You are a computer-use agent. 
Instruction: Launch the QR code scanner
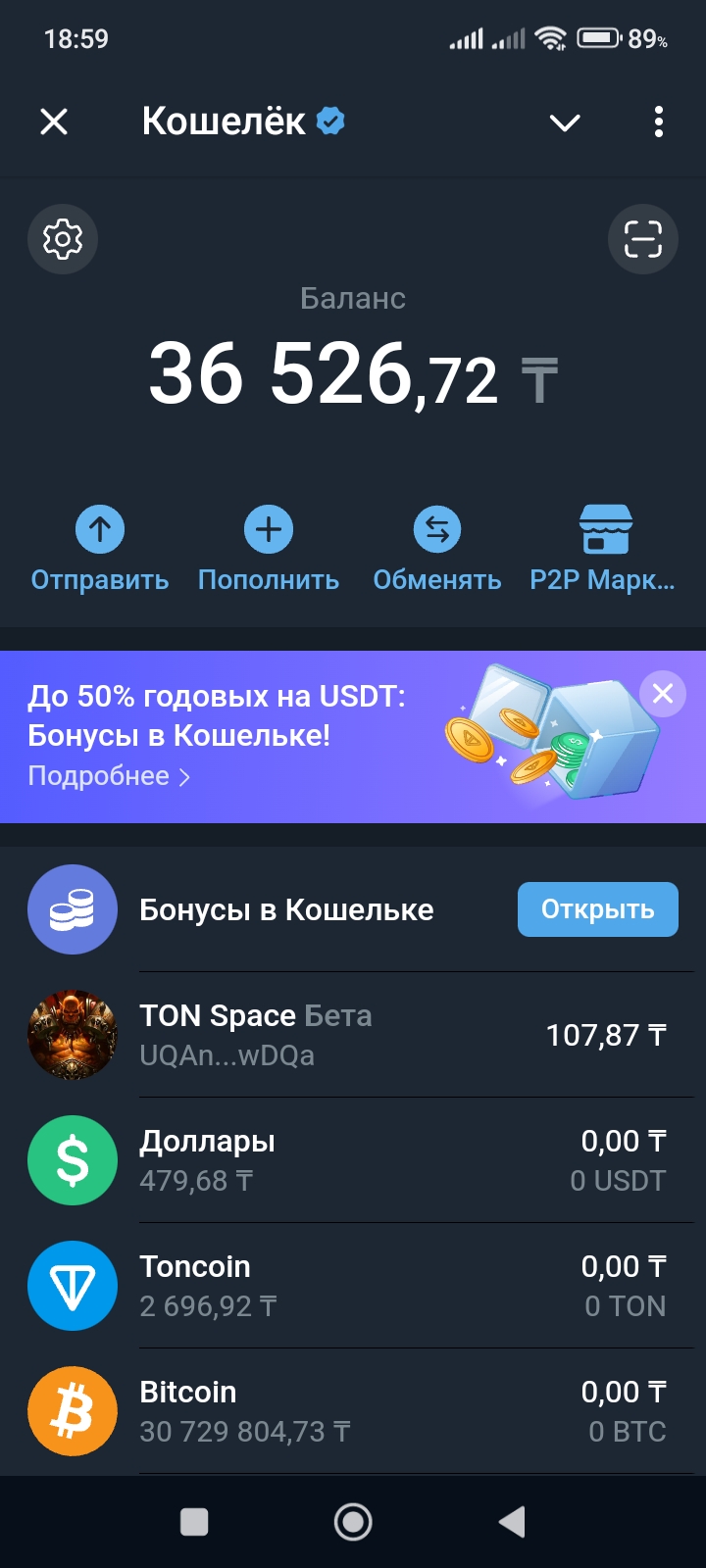click(643, 239)
